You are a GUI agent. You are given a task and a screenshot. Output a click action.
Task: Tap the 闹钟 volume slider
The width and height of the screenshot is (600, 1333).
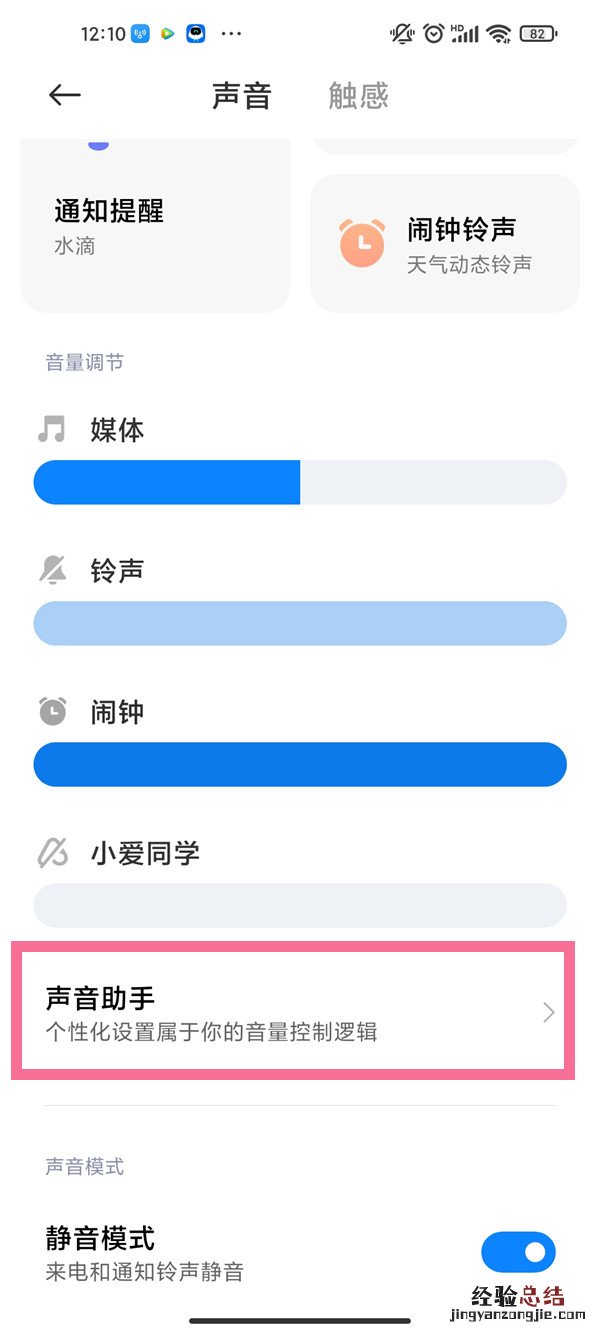click(300, 764)
